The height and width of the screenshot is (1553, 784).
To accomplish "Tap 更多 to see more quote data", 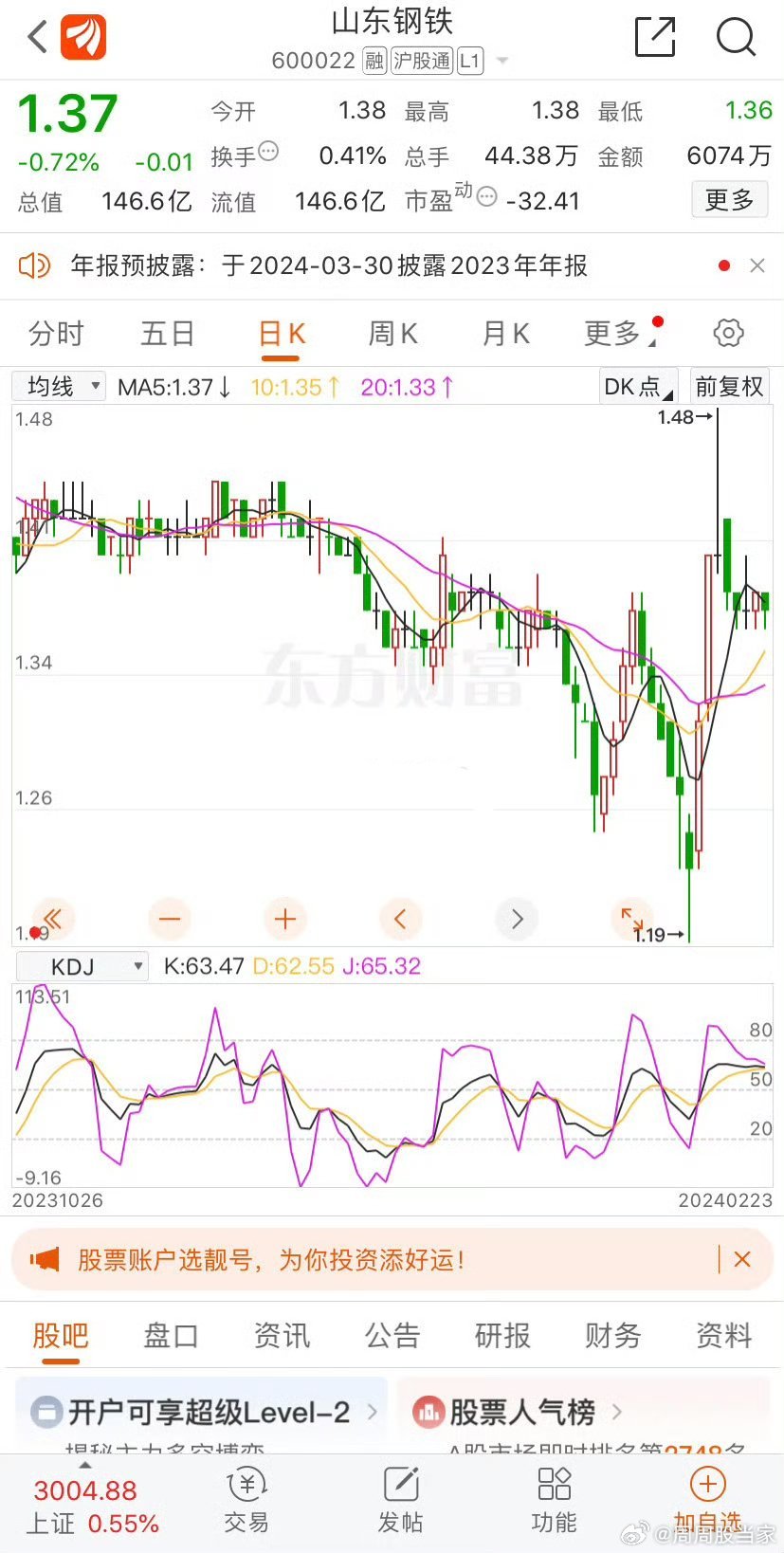I will coord(729,200).
